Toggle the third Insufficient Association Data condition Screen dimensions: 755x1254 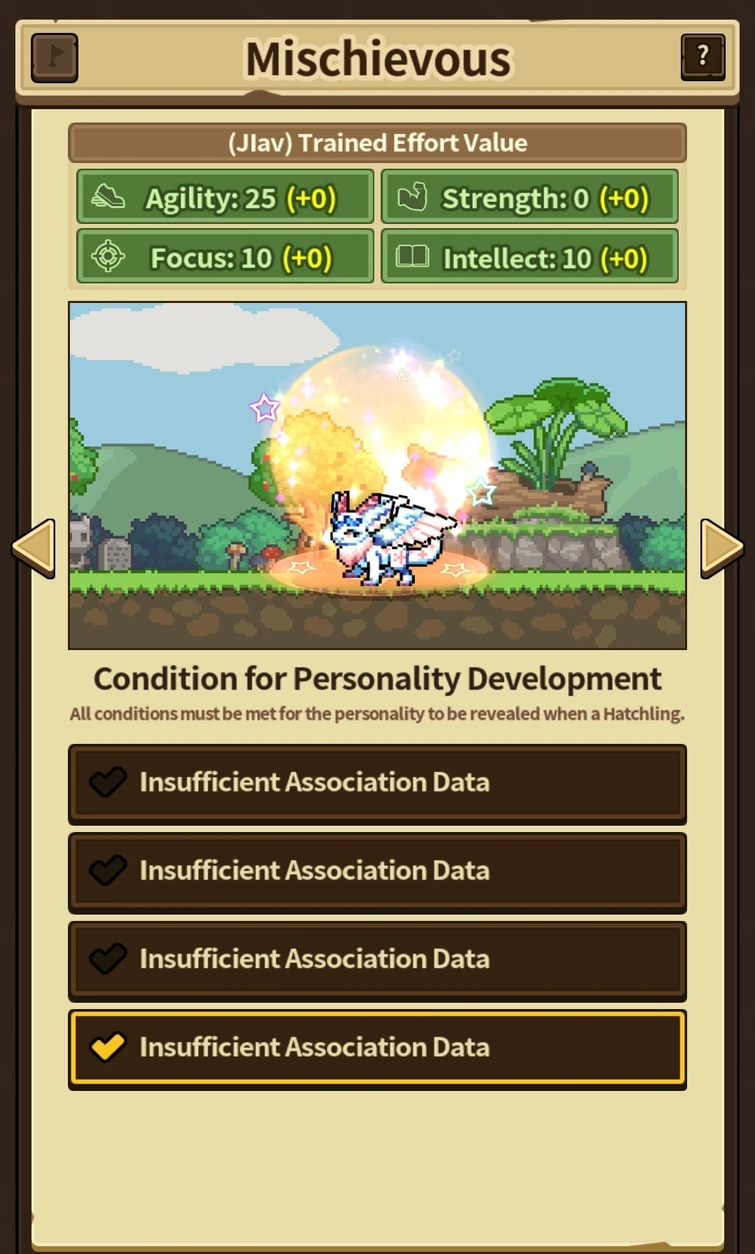(377, 959)
